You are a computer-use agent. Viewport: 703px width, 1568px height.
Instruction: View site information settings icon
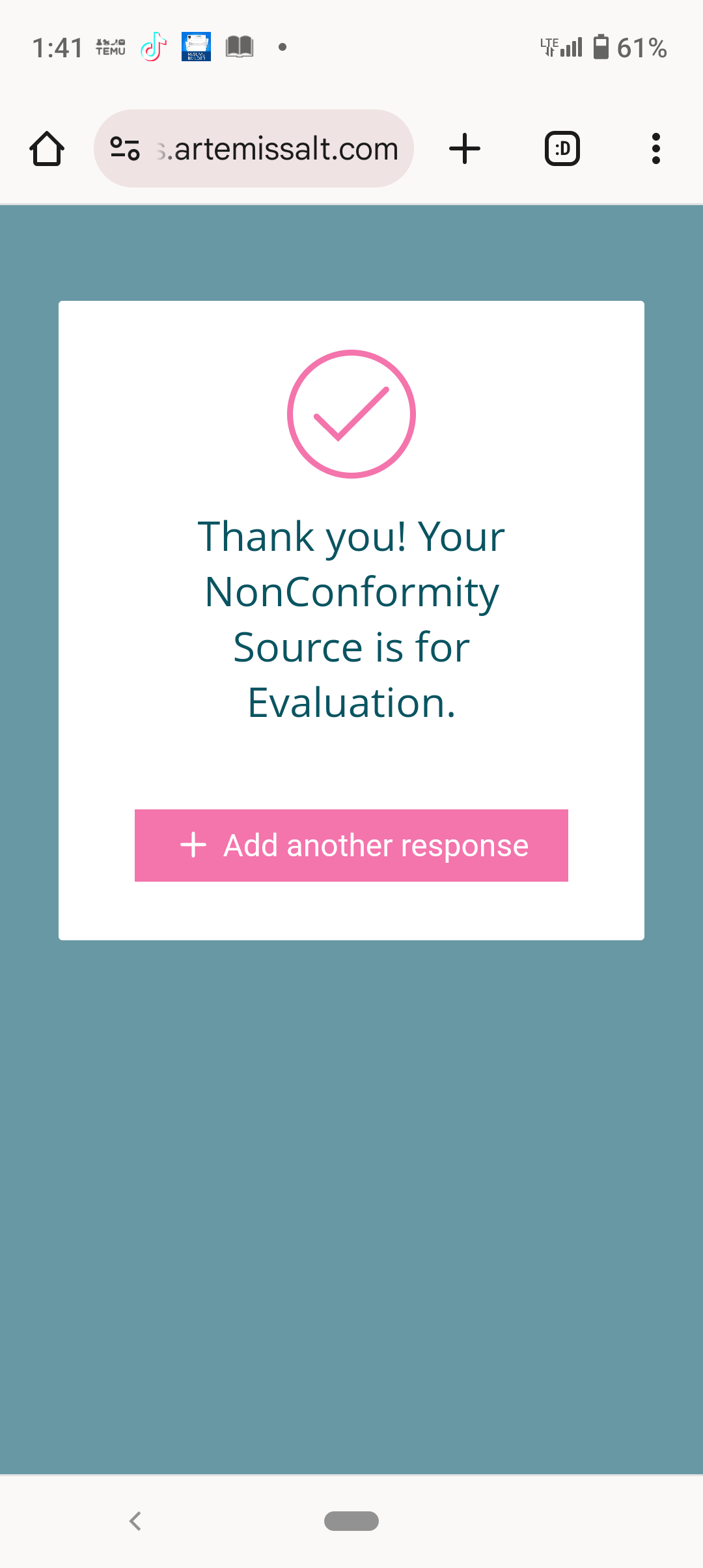coord(125,149)
